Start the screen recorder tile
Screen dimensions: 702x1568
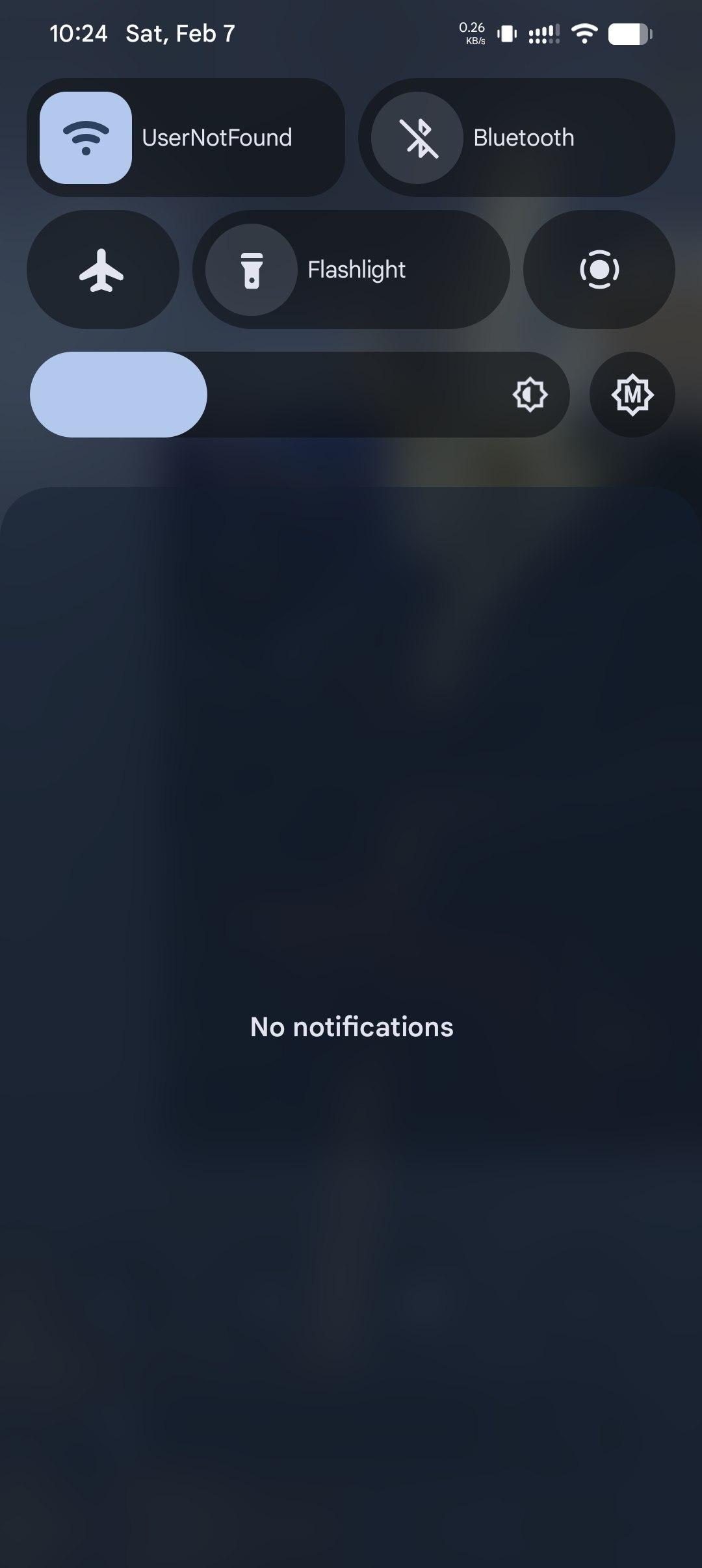pos(599,269)
